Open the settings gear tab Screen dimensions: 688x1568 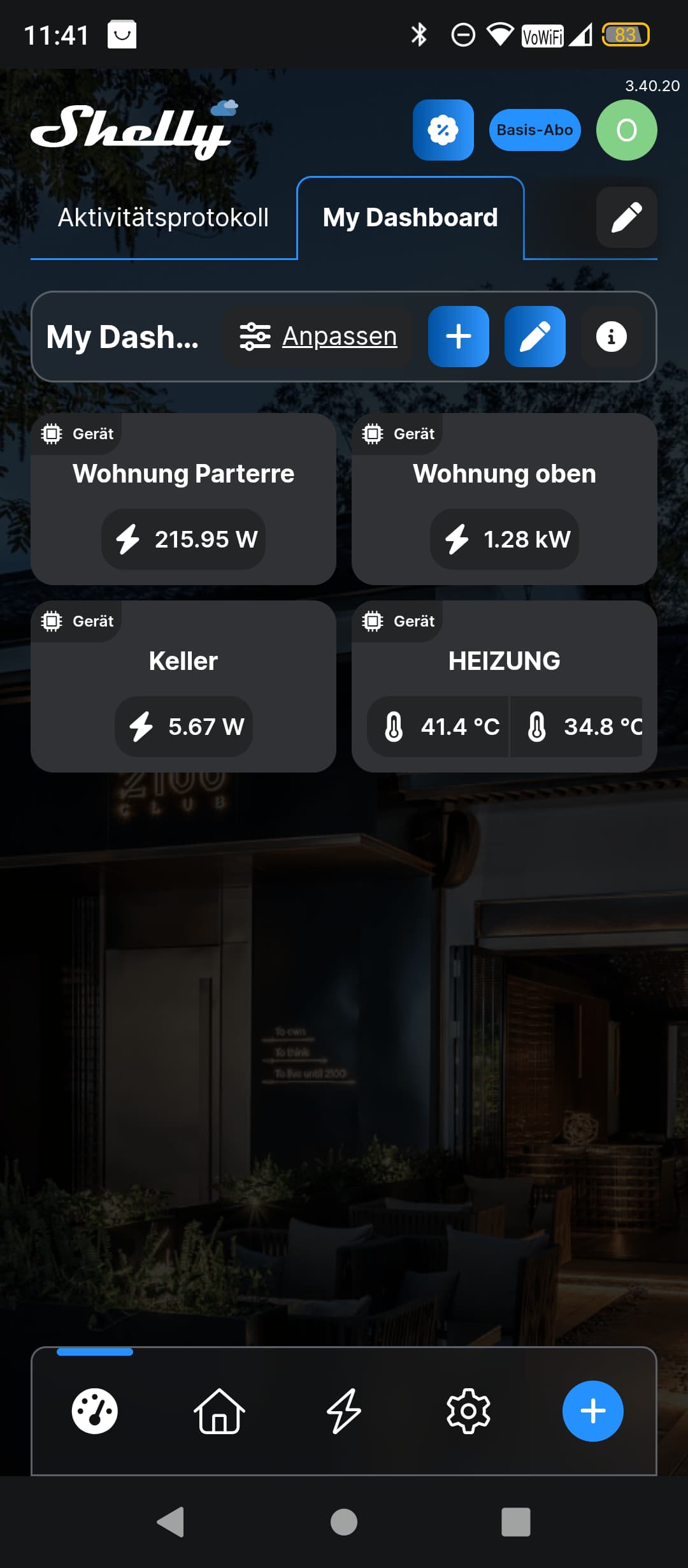point(468,1411)
